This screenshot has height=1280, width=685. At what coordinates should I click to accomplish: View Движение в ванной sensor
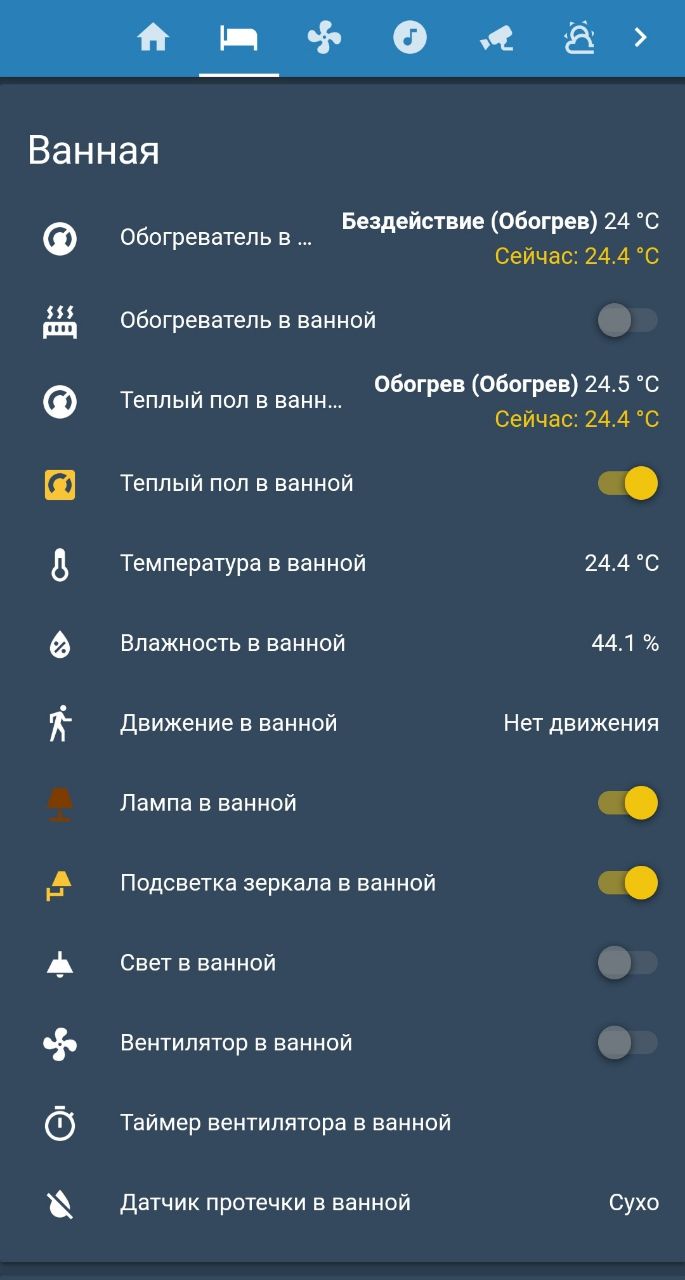[229, 724]
